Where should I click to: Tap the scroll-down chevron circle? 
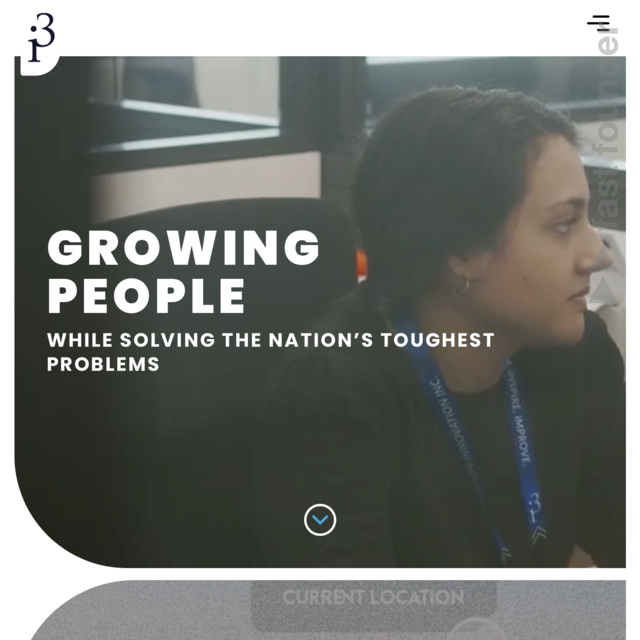pyautogui.click(x=320, y=520)
